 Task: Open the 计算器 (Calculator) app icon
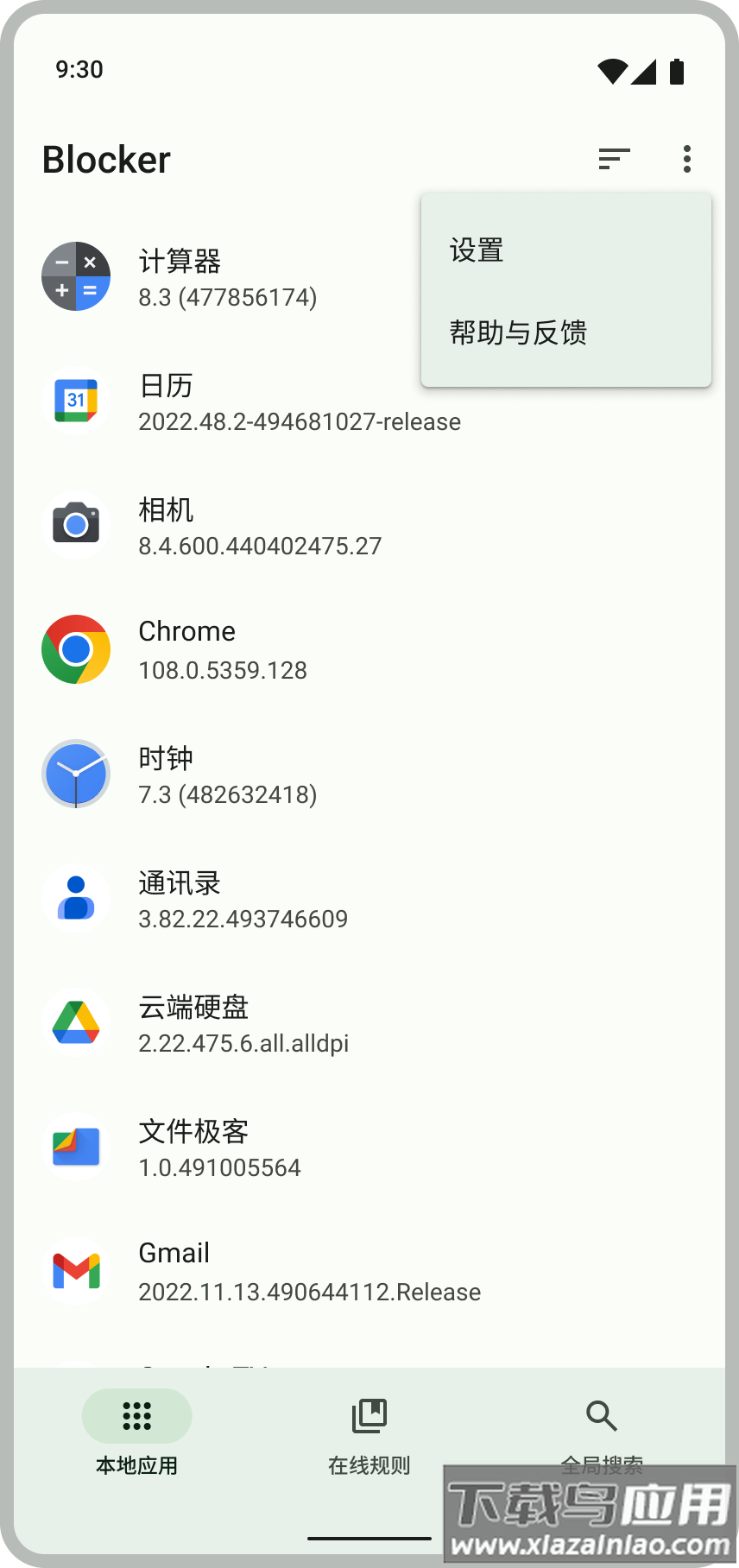pos(76,276)
